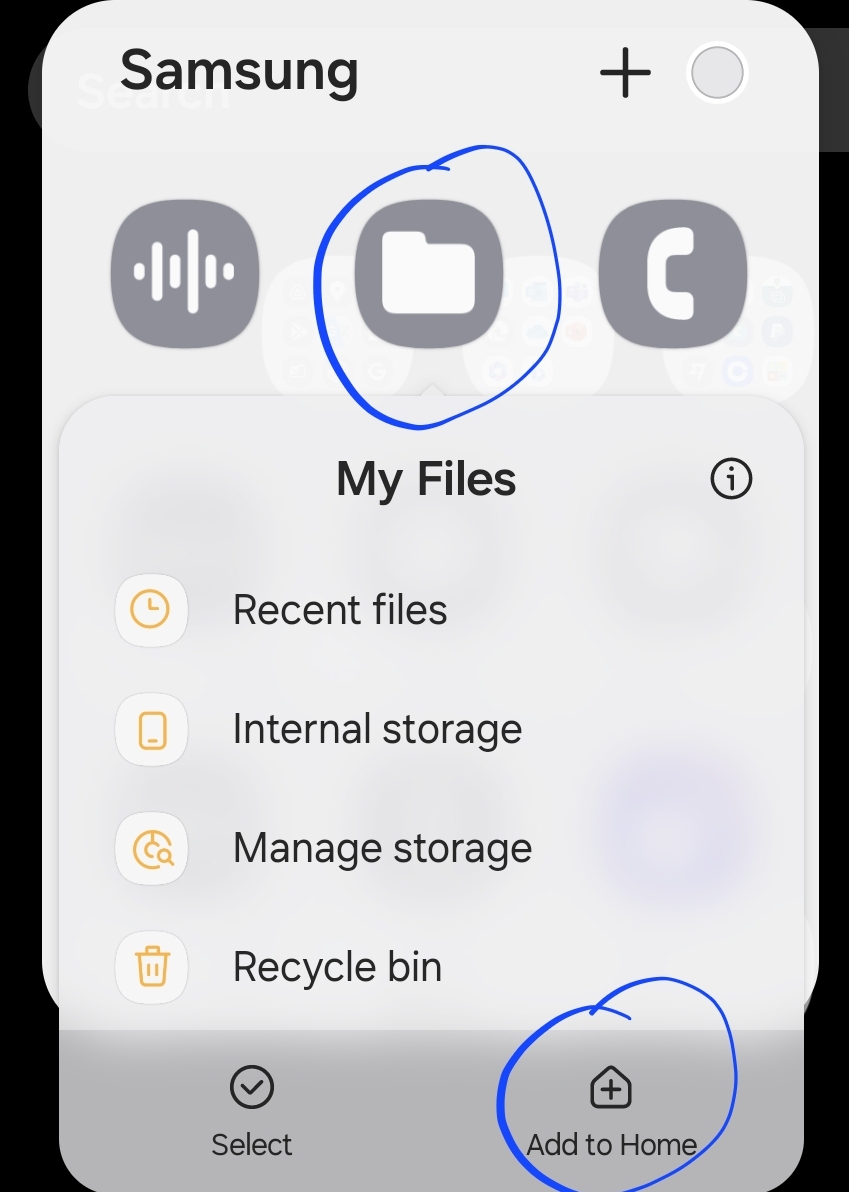Tap the trash icon beside Recycle bin
This screenshot has height=1192, width=849.
(151, 967)
